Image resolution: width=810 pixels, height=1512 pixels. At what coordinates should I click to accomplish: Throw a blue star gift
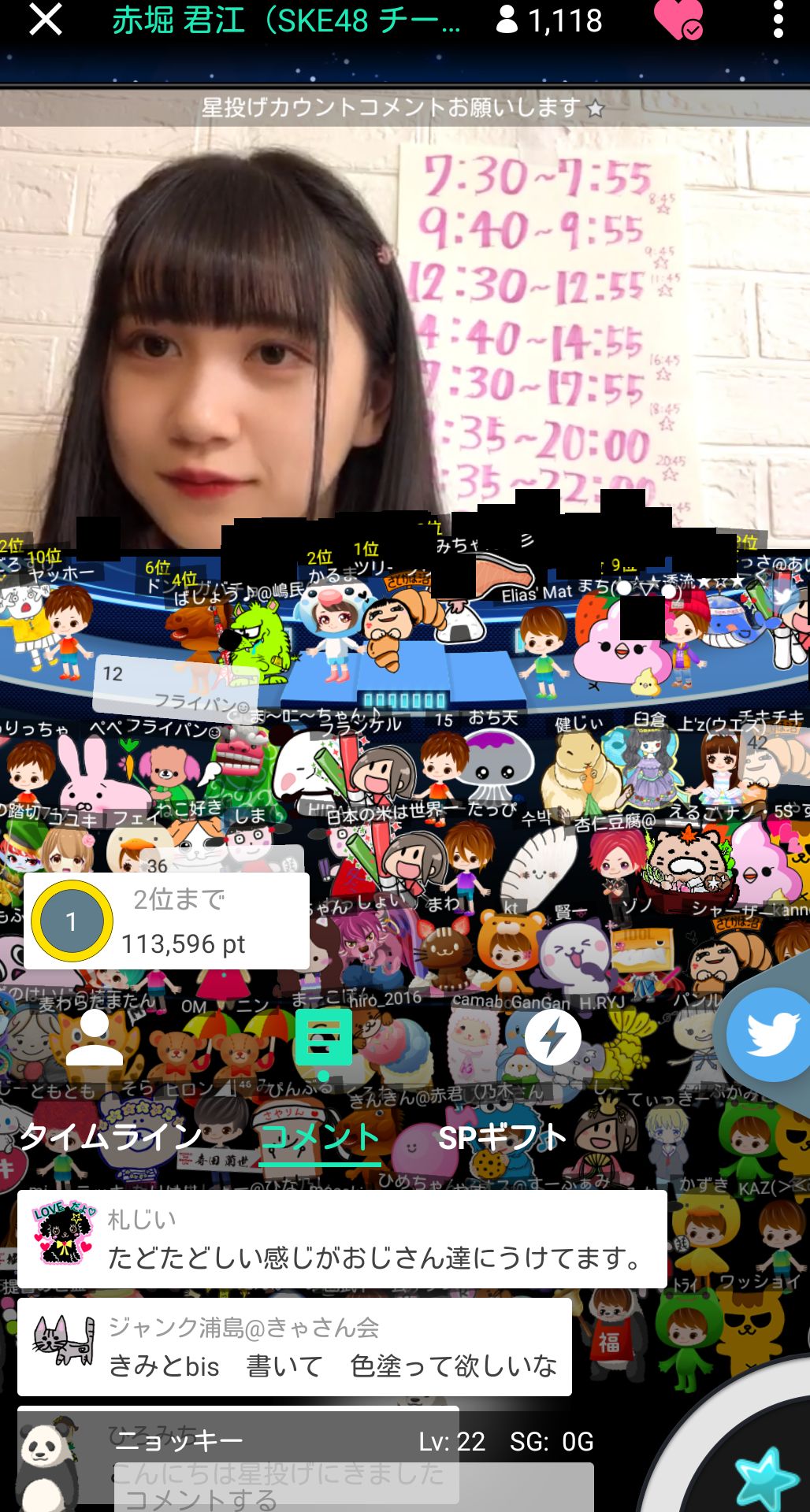[x=766, y=1479]
